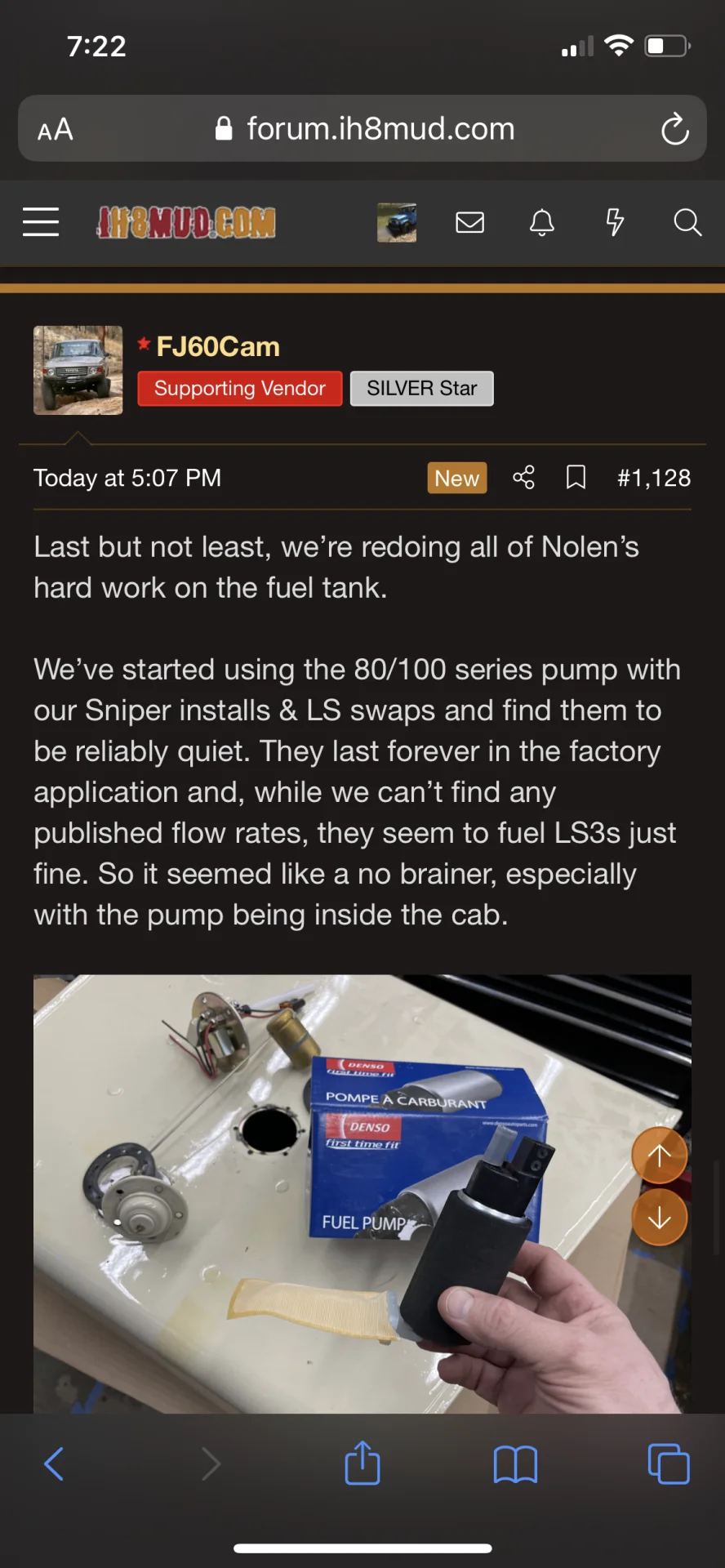Screen dimensions: 725x1568
Task: View FJ60Cam's profile
Action: [x=217, y=346]
